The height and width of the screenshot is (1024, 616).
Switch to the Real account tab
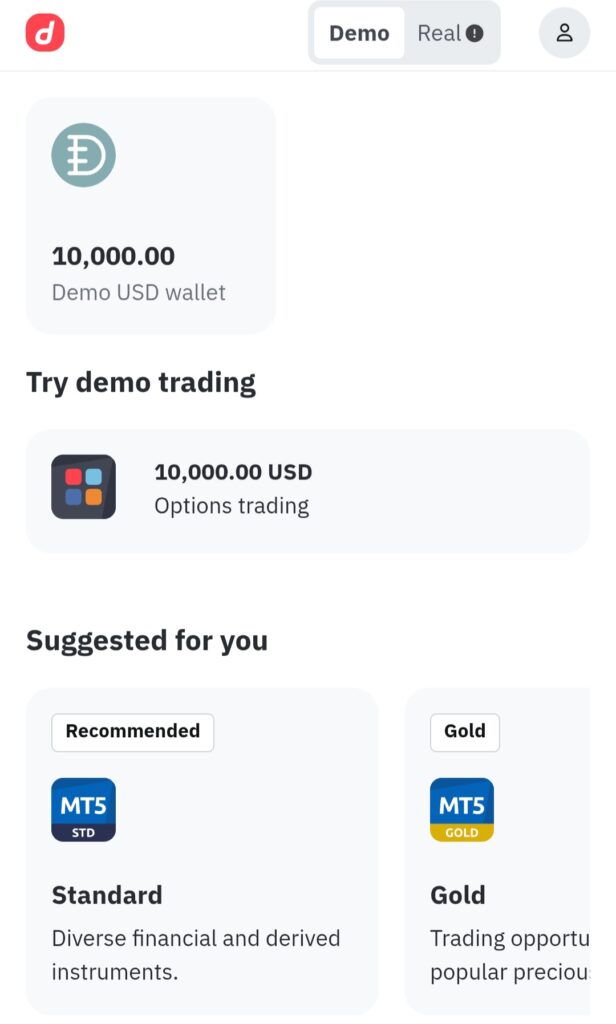[449, 33]
